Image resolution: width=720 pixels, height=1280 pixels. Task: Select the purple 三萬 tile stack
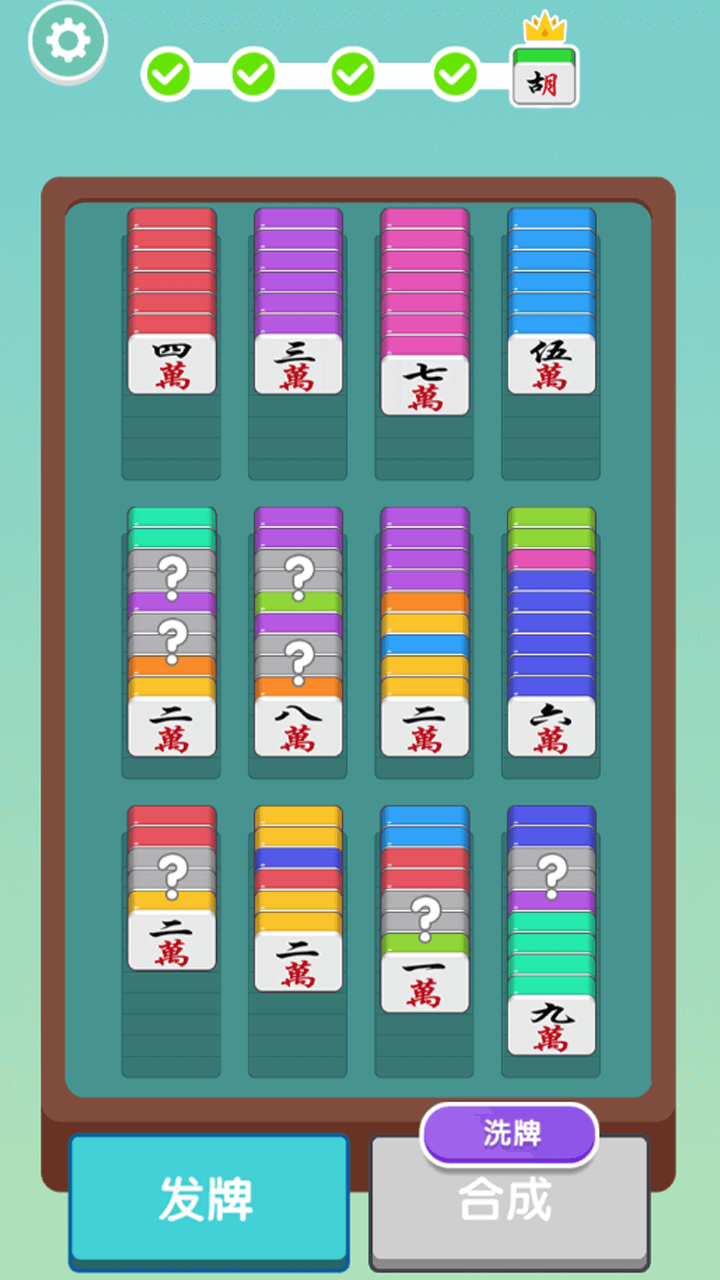click(x=298, y=364)
